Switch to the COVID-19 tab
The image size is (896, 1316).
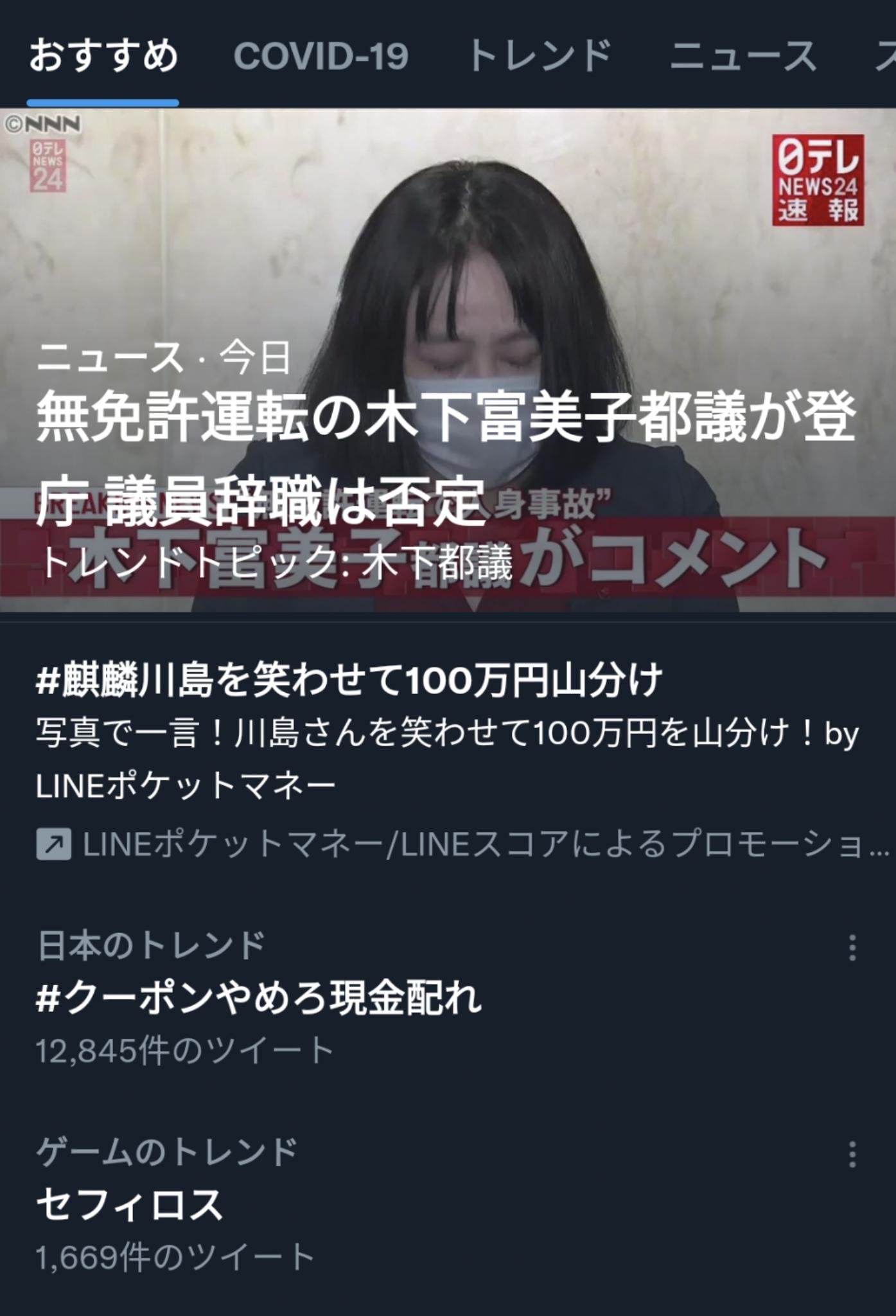(x=321, y=56)
